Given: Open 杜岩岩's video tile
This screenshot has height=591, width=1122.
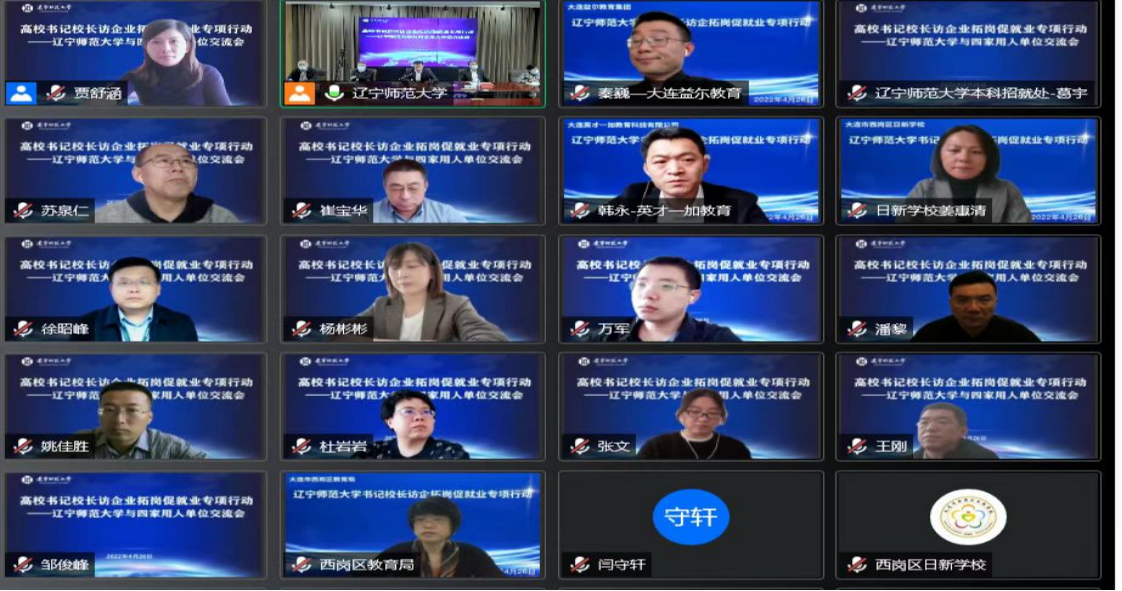Looking at the screenshot, I should (413, 406).
